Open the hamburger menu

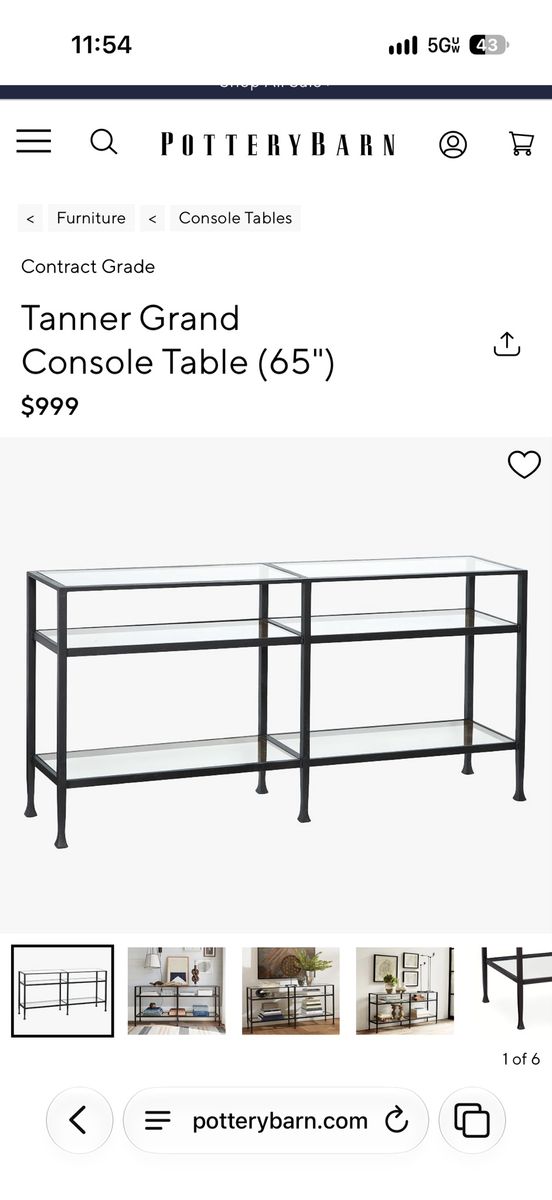tap(34, 142)
